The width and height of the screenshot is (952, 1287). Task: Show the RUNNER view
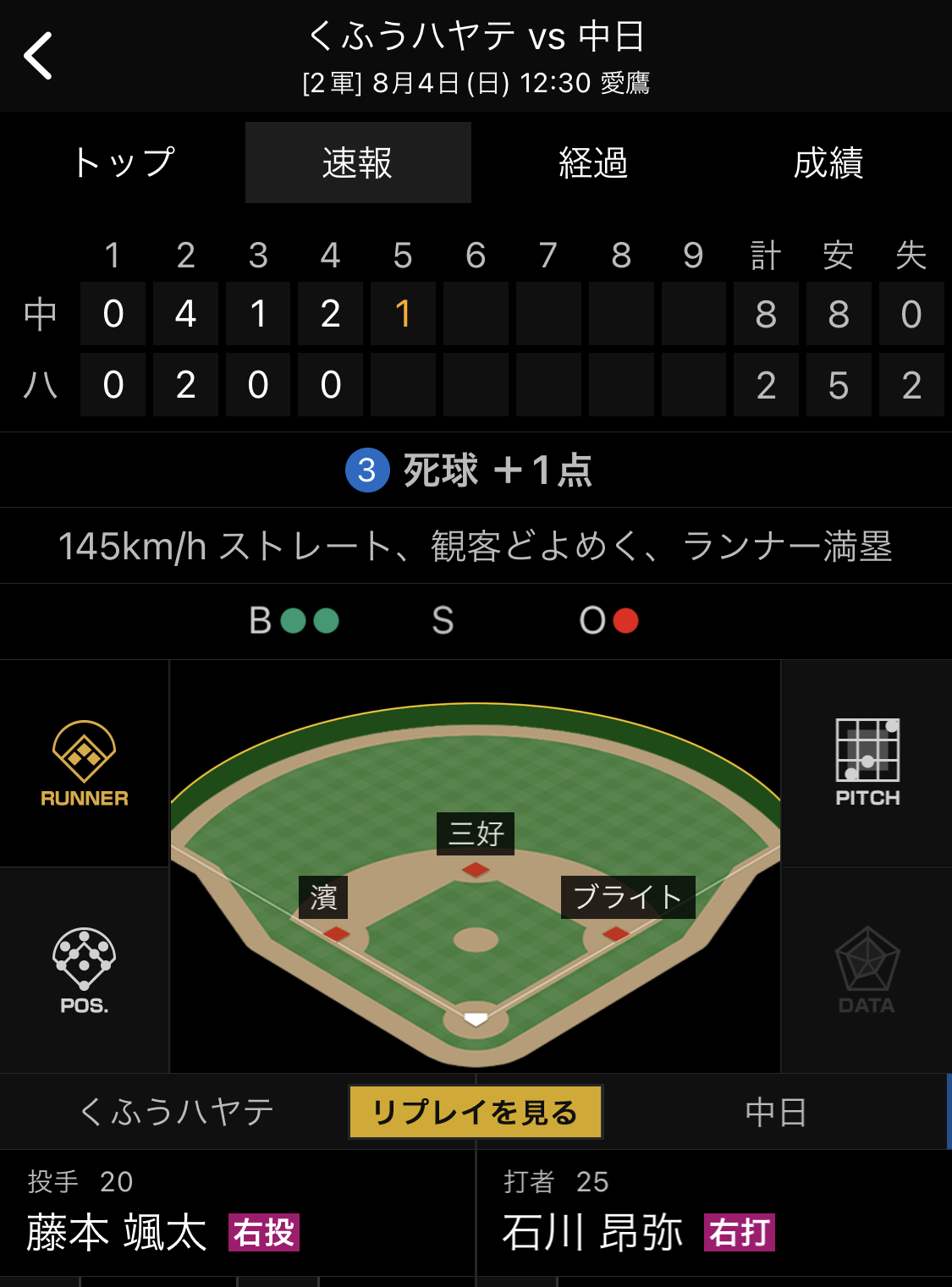[x=85, y=763]
